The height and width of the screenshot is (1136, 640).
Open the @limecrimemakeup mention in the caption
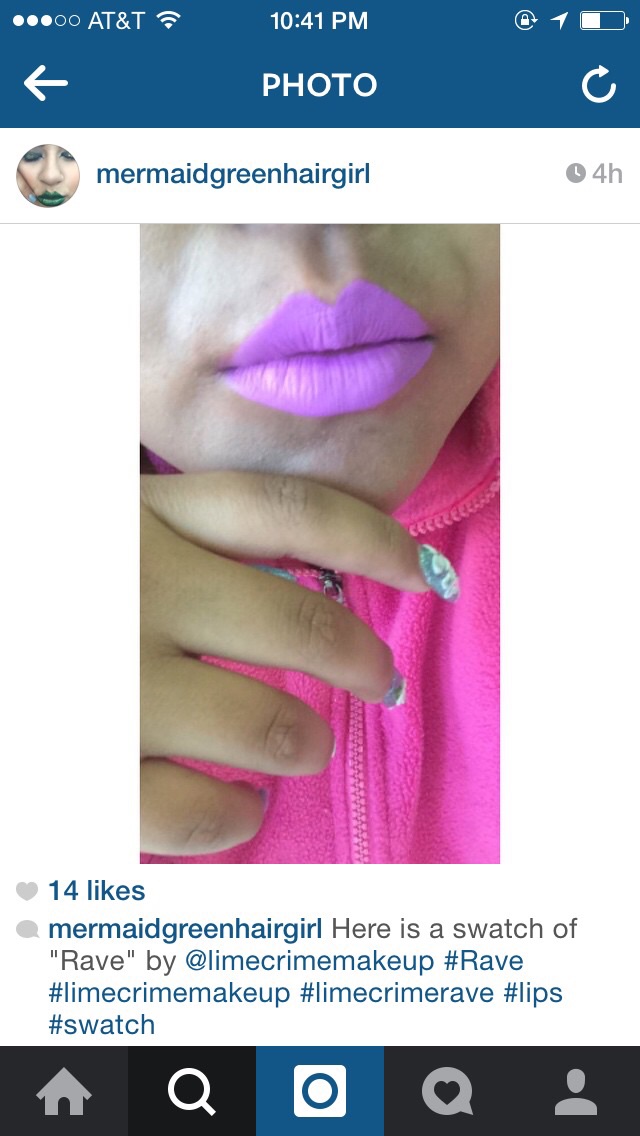(x=309, y=961)
